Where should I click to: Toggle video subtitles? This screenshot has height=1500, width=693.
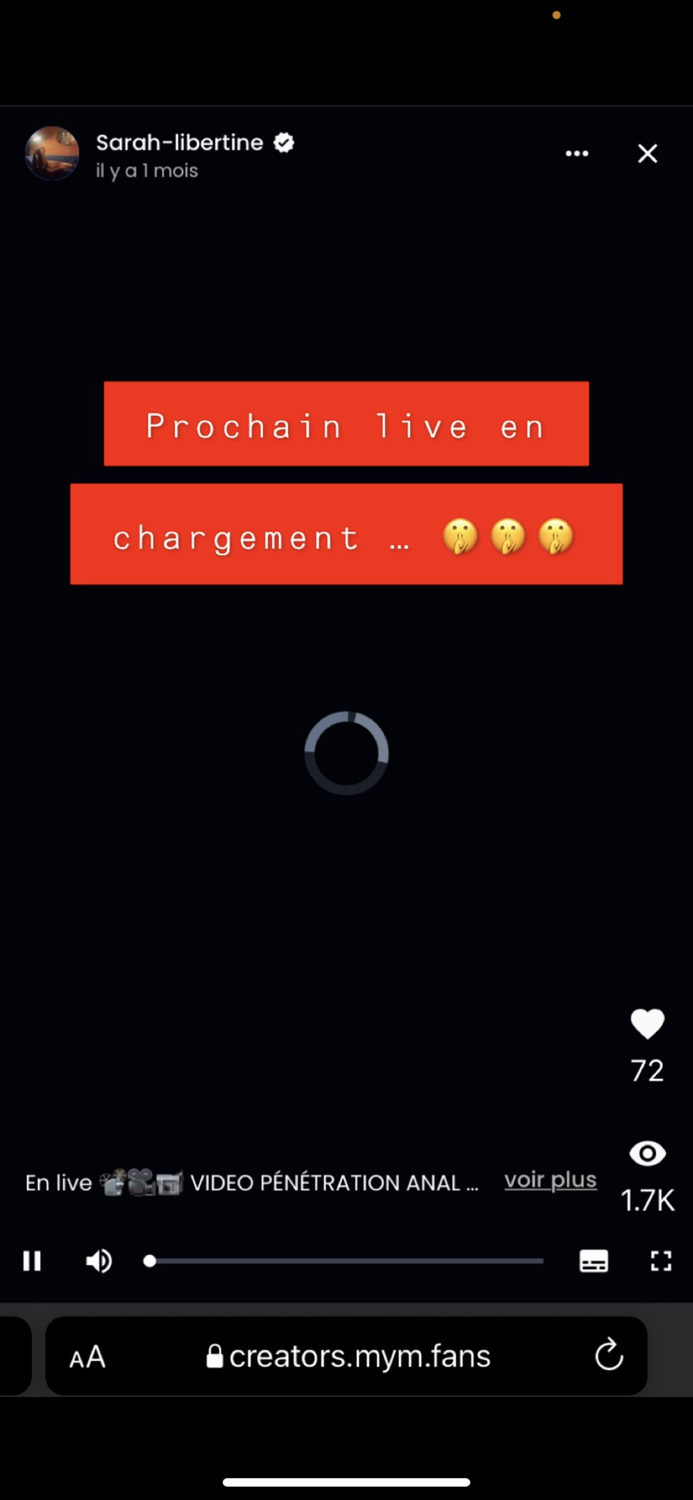click(594, 1261)
